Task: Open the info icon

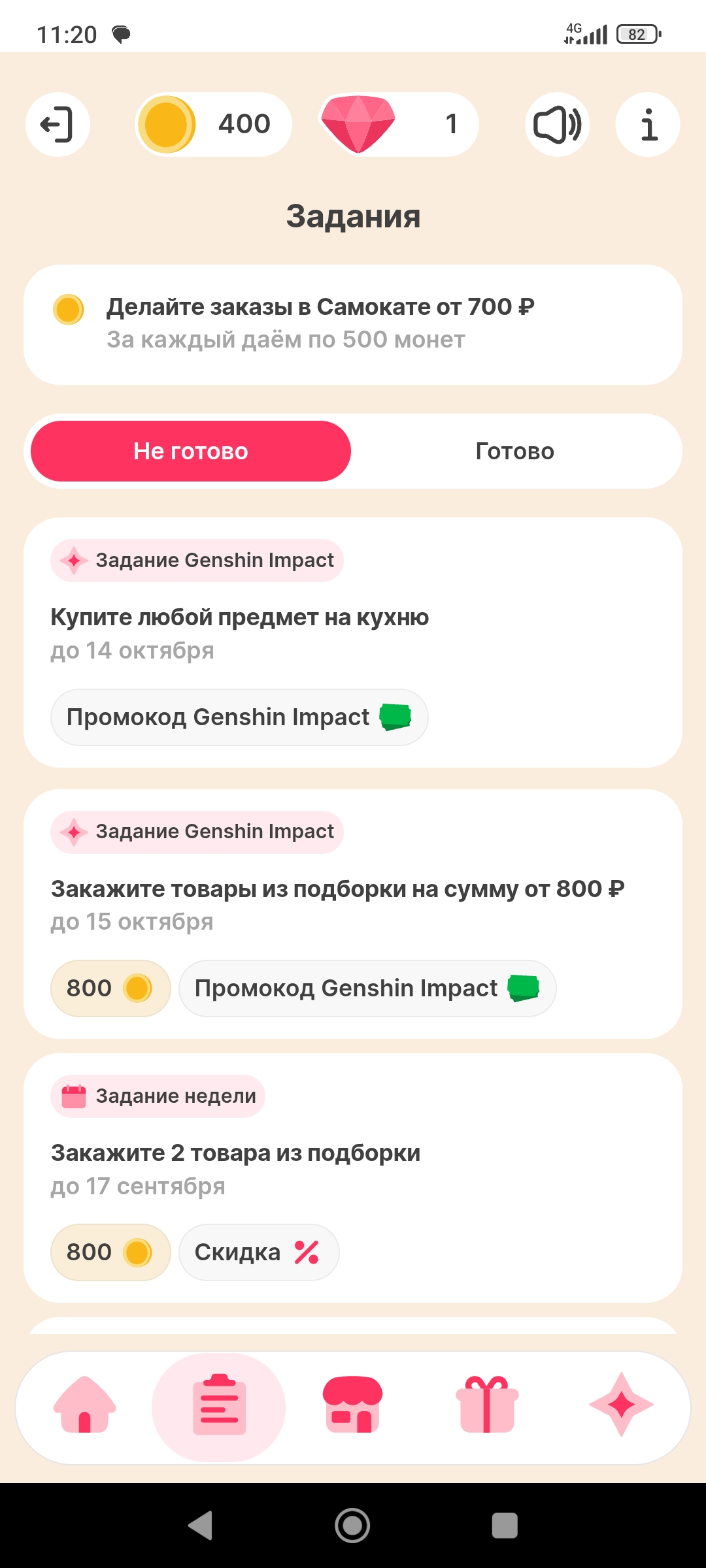Action: (648, 124)
